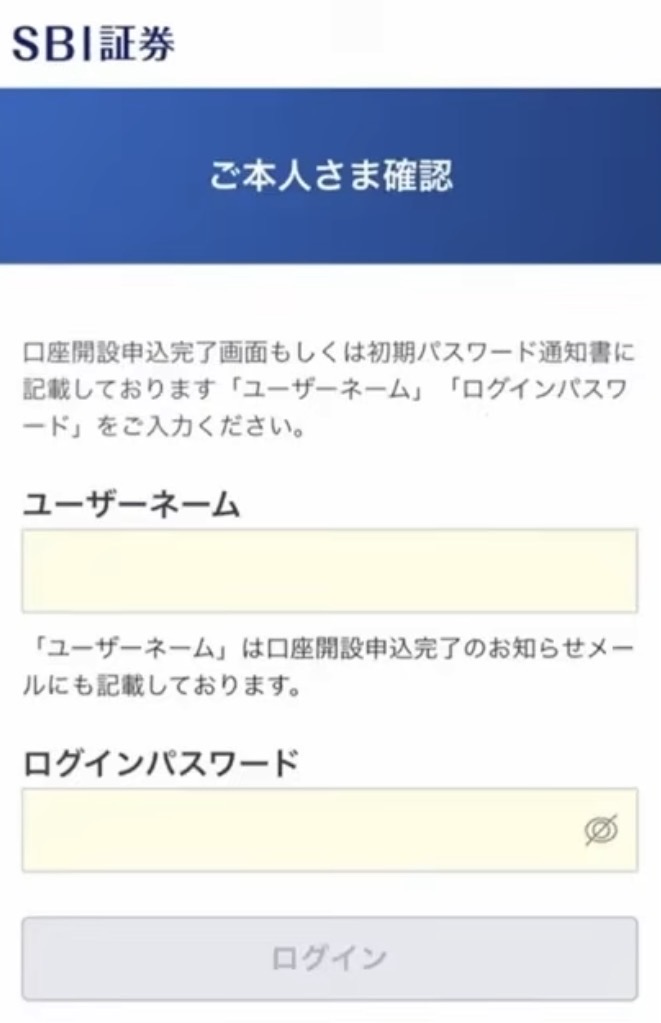Tap the ログイン button
The height and width of the screenshot is (1023, 661).
[329, 958]
